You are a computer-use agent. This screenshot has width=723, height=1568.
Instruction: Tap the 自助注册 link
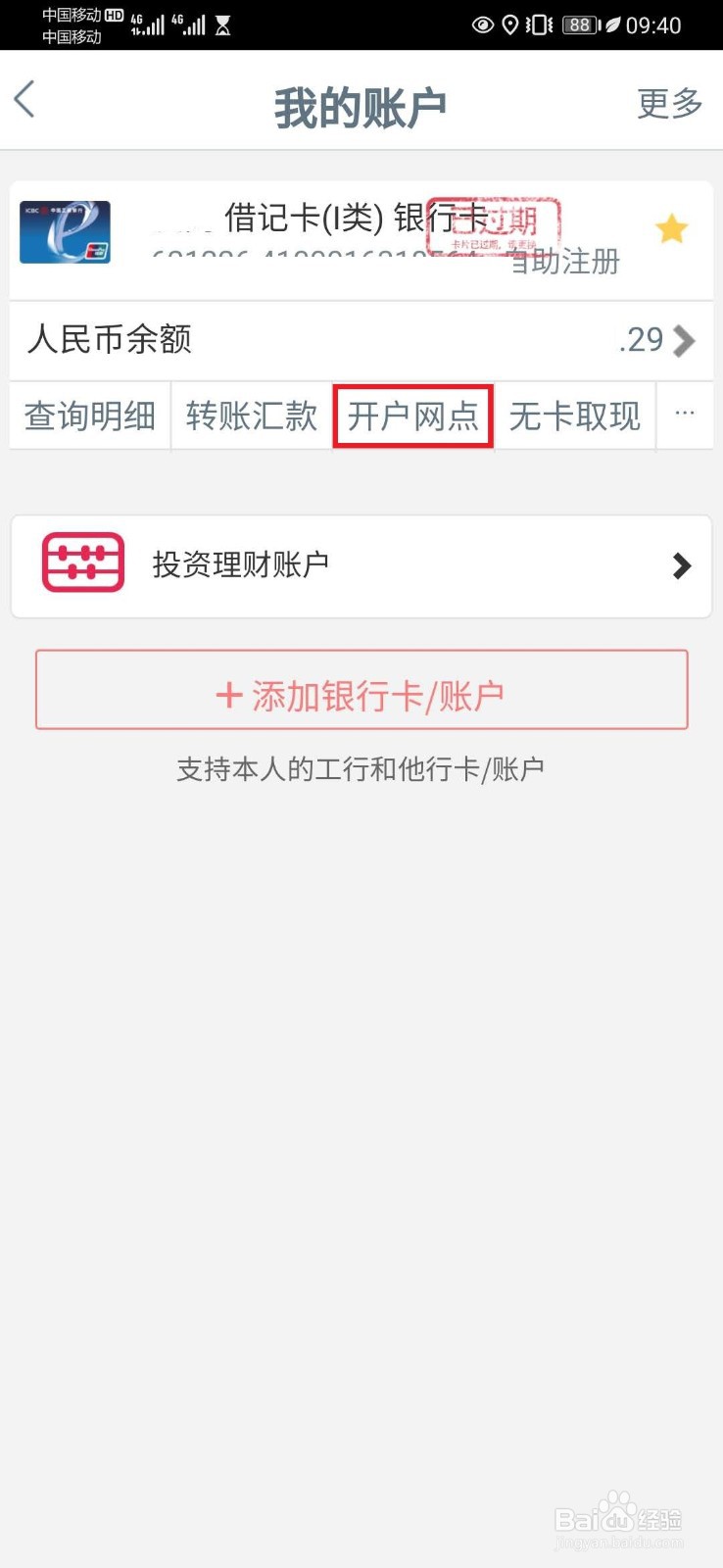[561, 263]
